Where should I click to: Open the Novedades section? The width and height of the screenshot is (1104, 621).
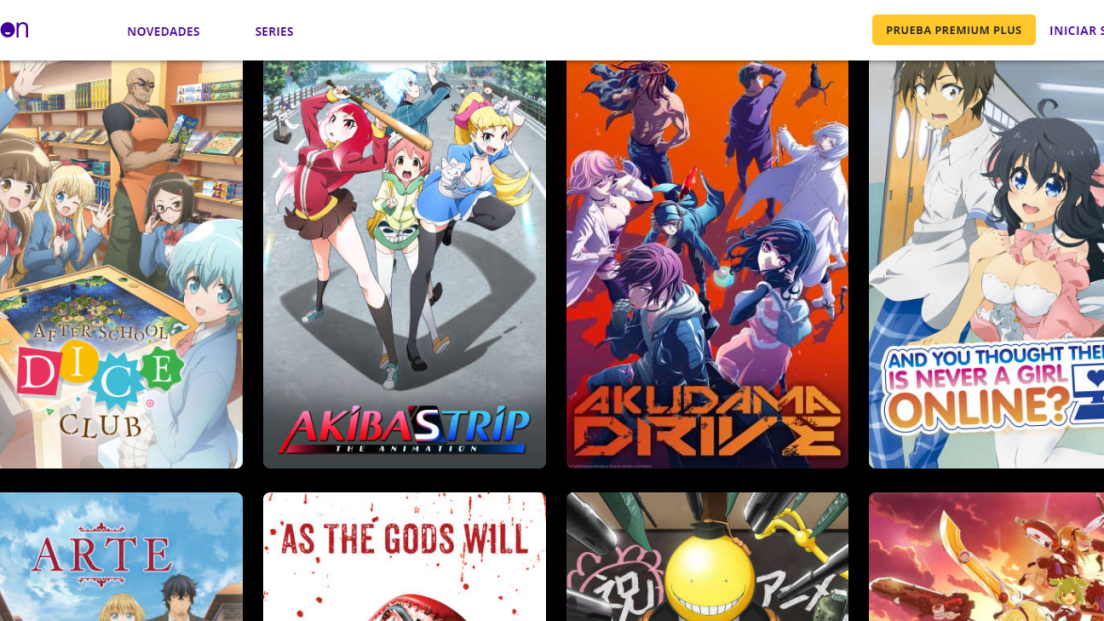[163, 32]
